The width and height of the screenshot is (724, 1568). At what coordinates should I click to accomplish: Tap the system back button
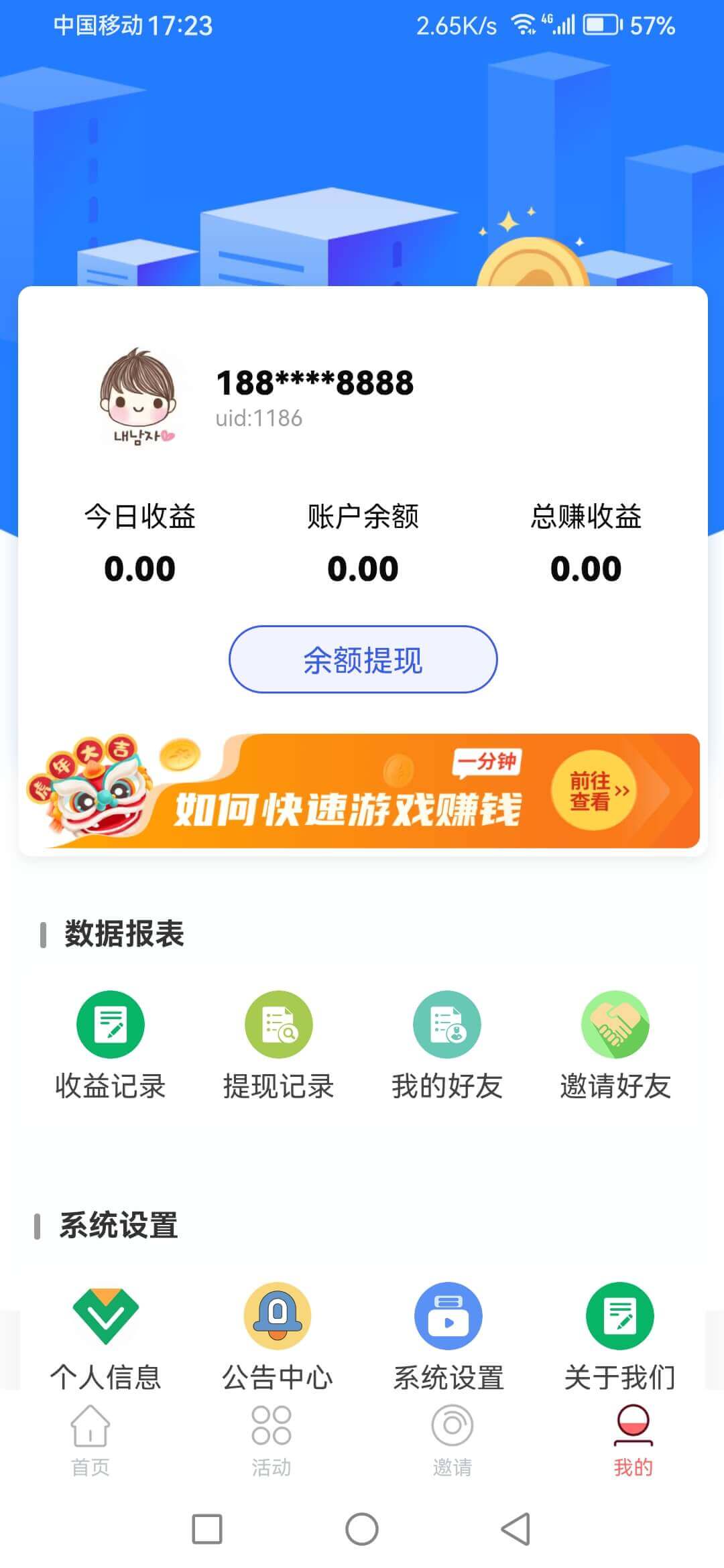pyautogui.click(x=516, y=1529)
